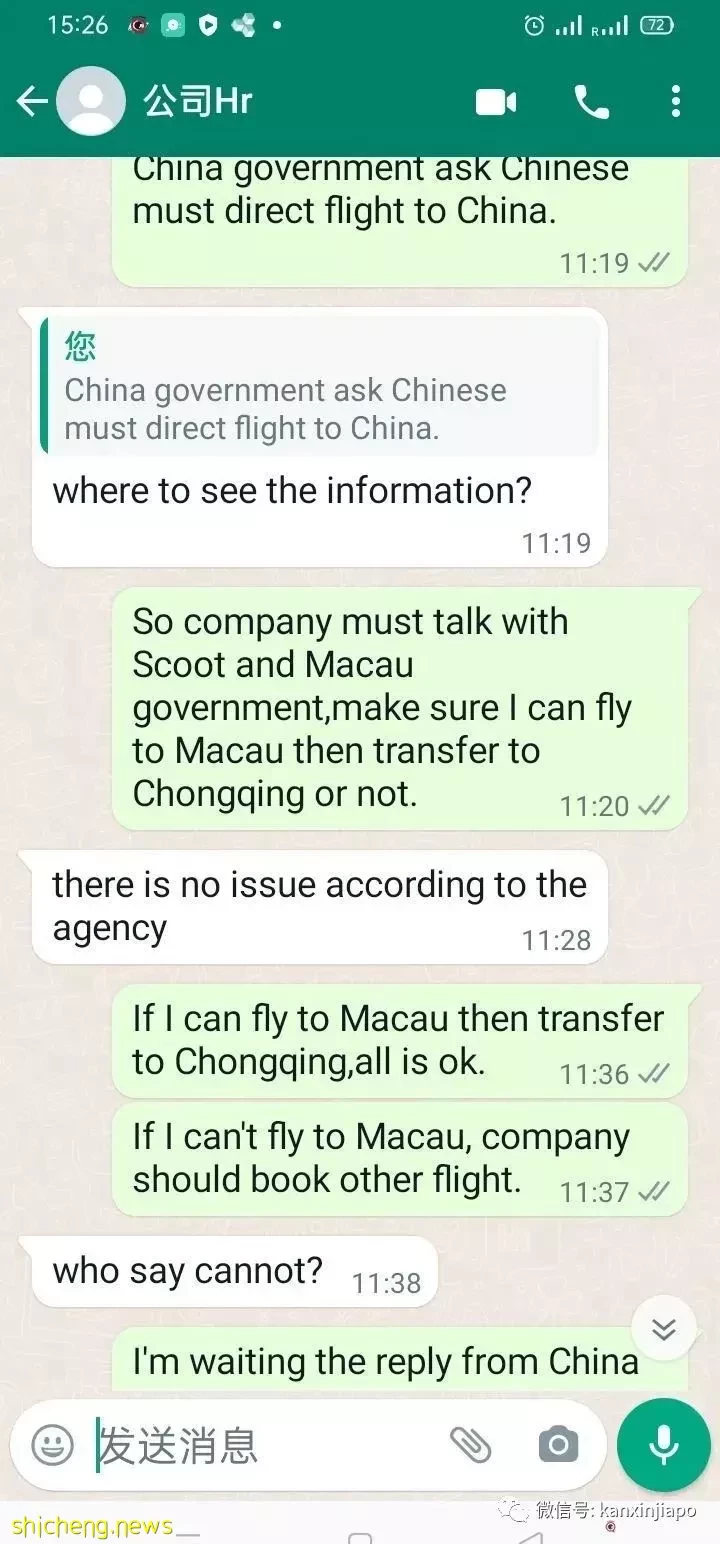
Task: Focus the 发送消息 message field
Action: tap(260, 1445)
